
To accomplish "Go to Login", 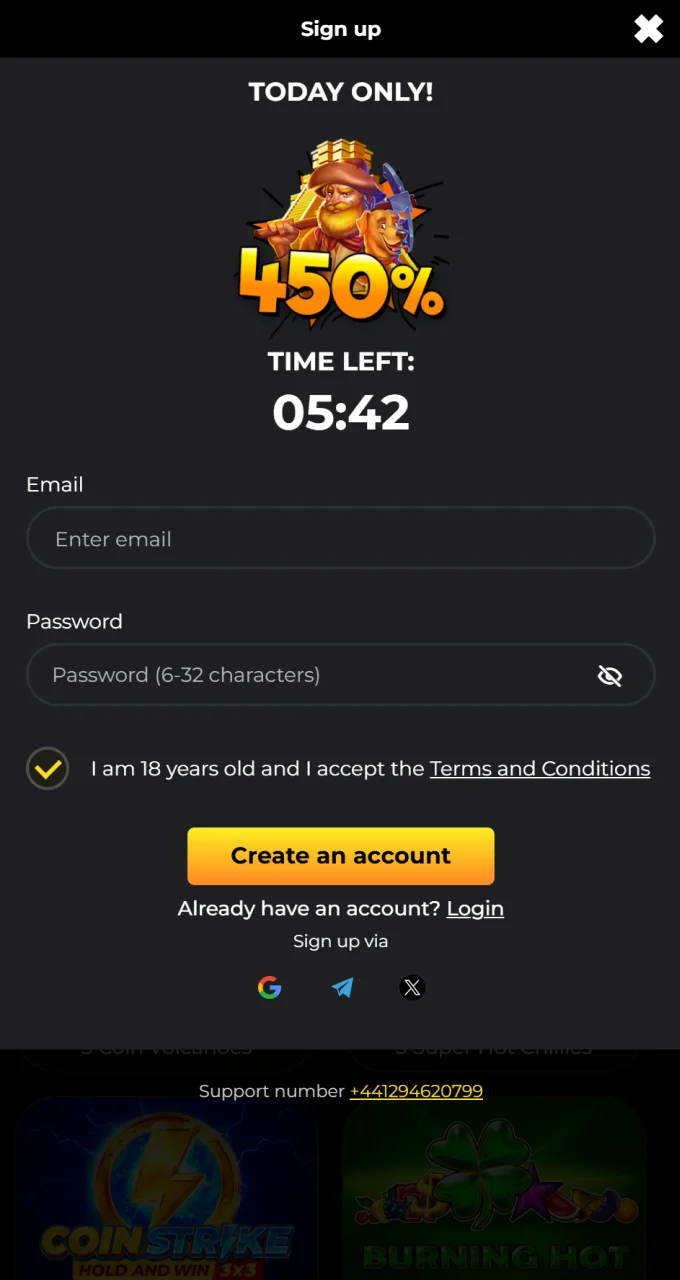I will pos(475,909).
